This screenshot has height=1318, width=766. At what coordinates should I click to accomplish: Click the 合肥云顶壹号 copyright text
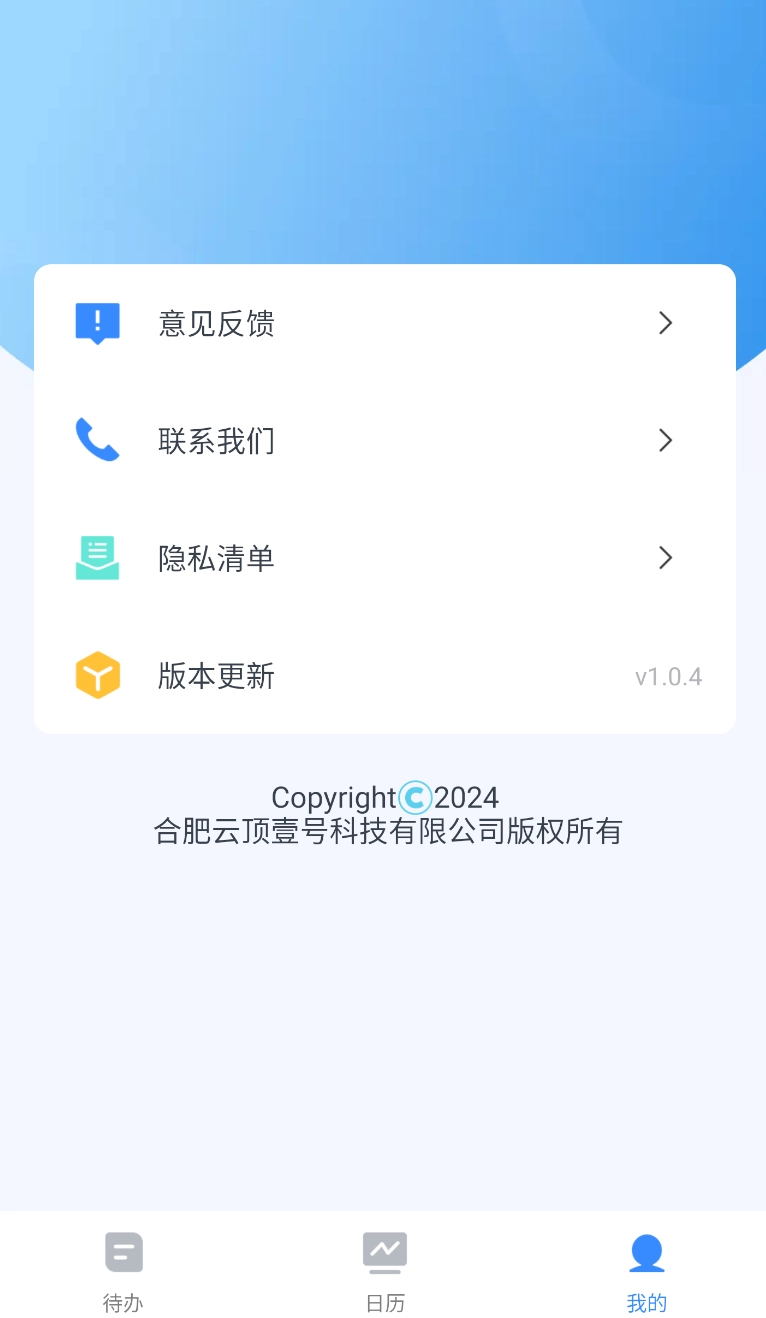click(385, 831)
